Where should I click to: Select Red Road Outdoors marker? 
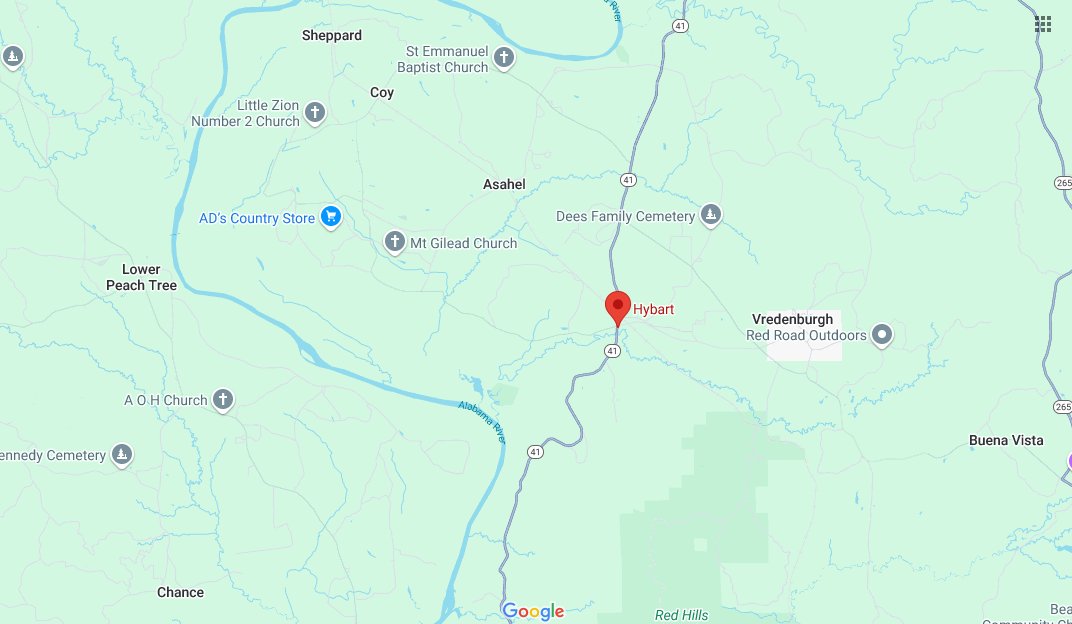pyautogui.click(x=881, y=335)
